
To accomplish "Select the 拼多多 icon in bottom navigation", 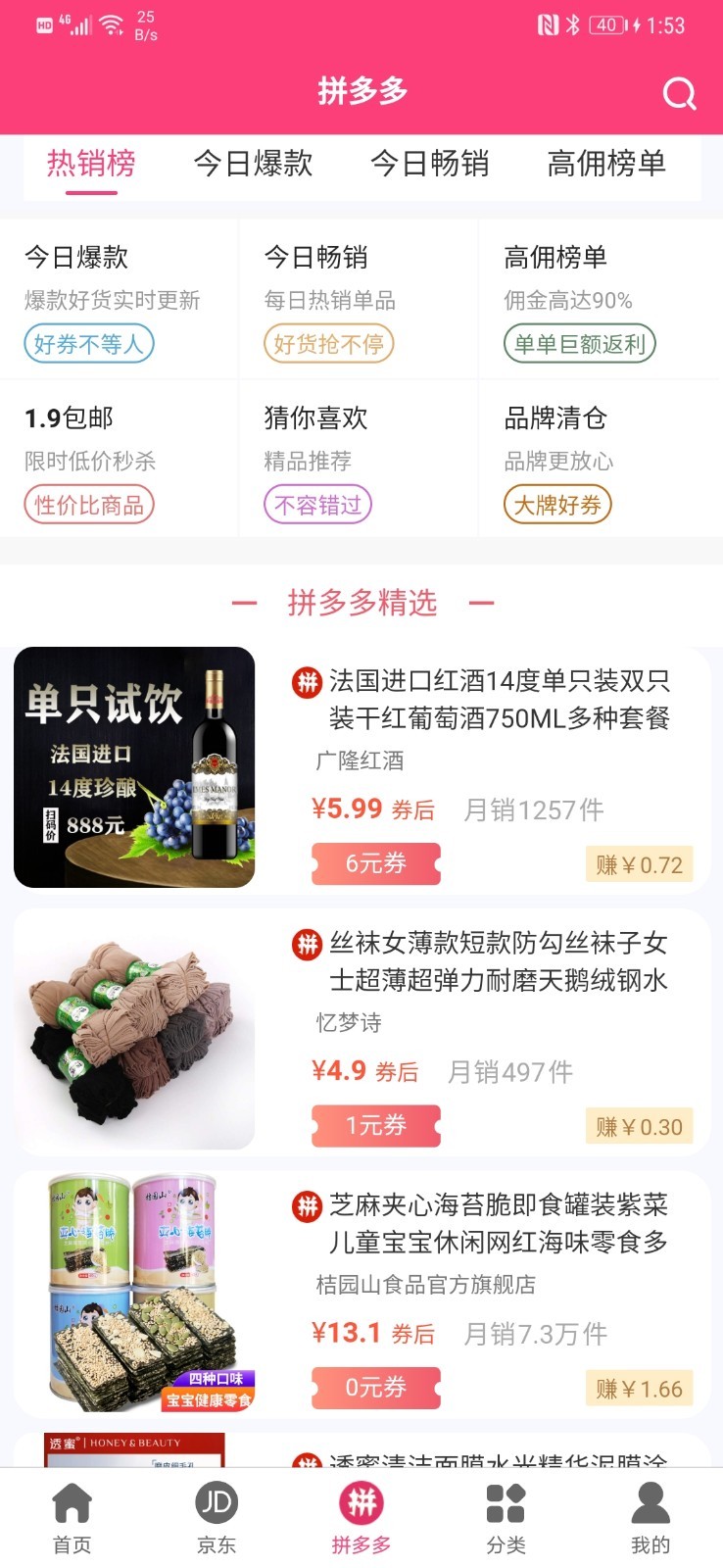I will pyautogui.click(x=361, y=1504).
